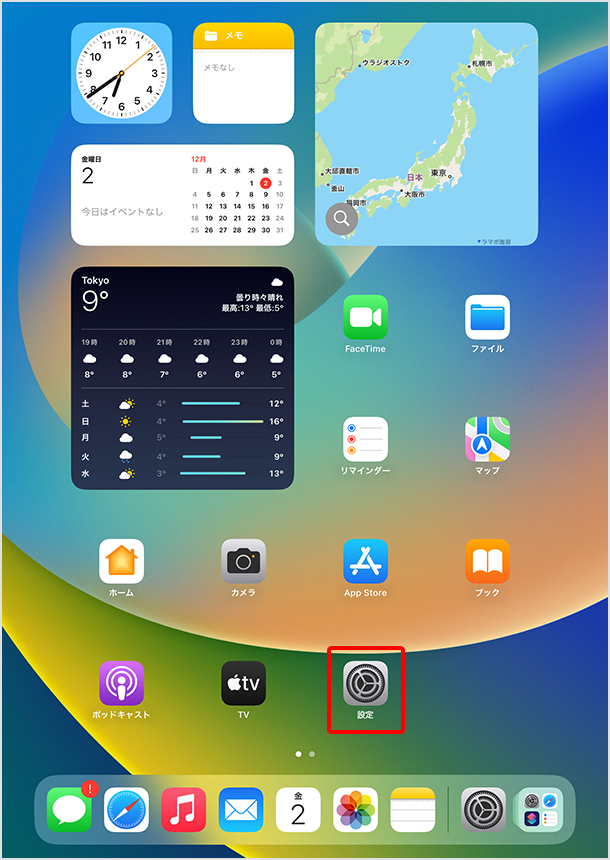Open Mail from the dock
The width and height of the screenshot is (610, 860).
coord(241,810)
